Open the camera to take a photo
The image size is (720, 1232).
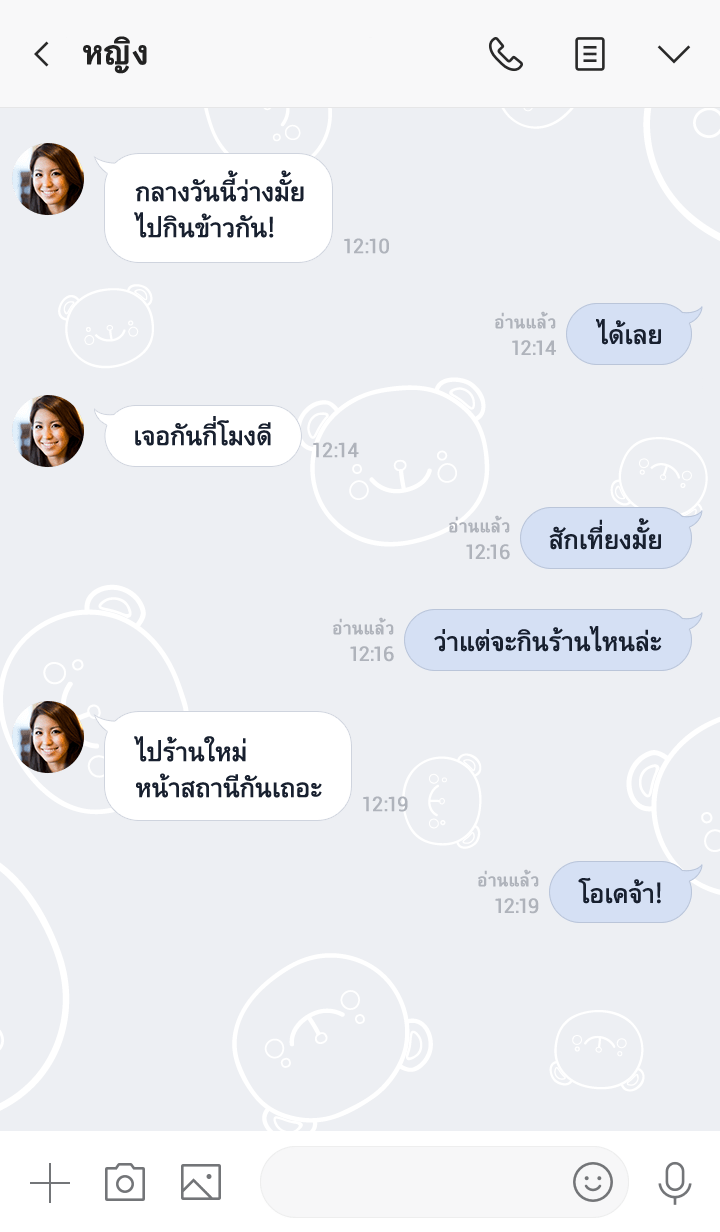tap(125, 1183)
